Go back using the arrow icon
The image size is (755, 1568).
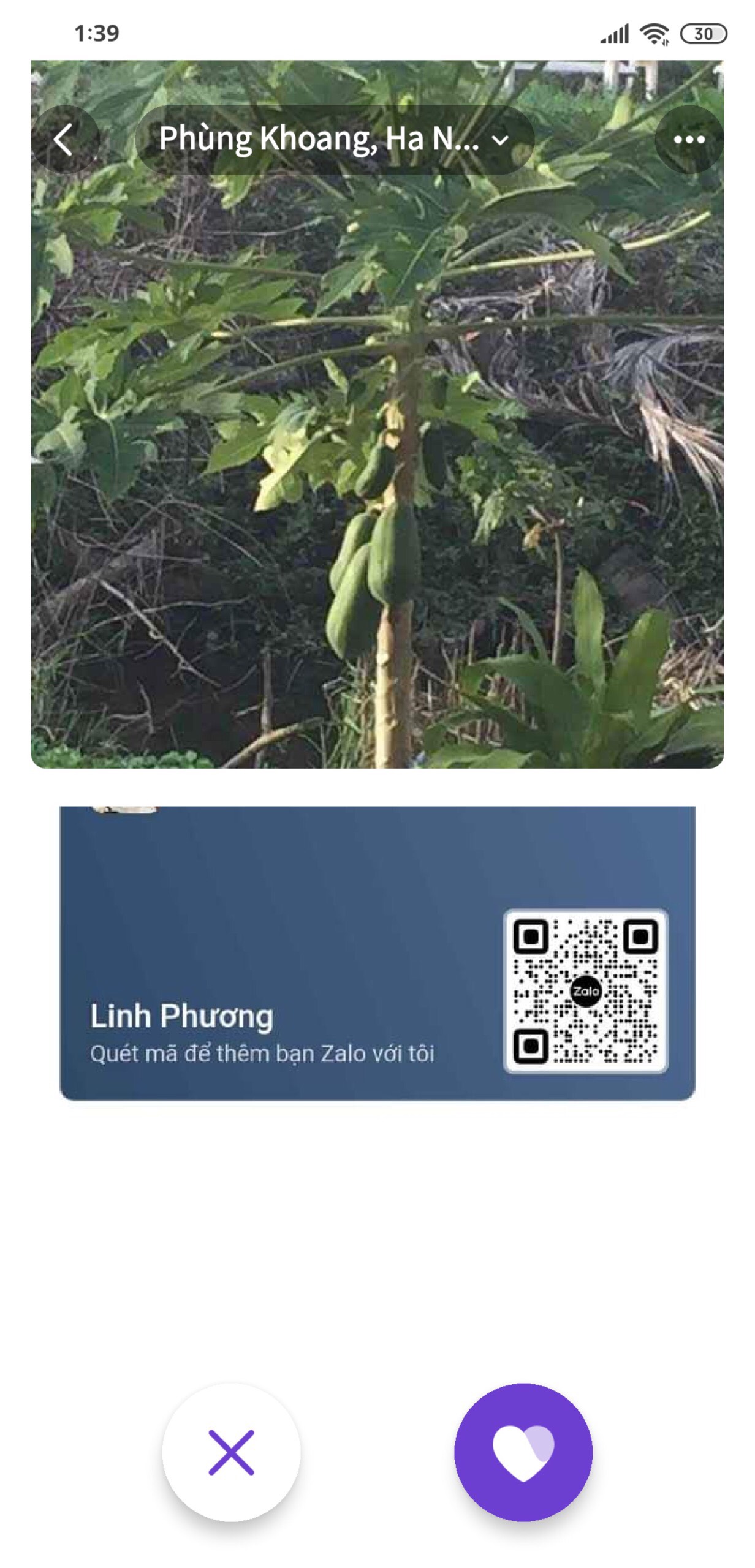click(x=64, y=140)
